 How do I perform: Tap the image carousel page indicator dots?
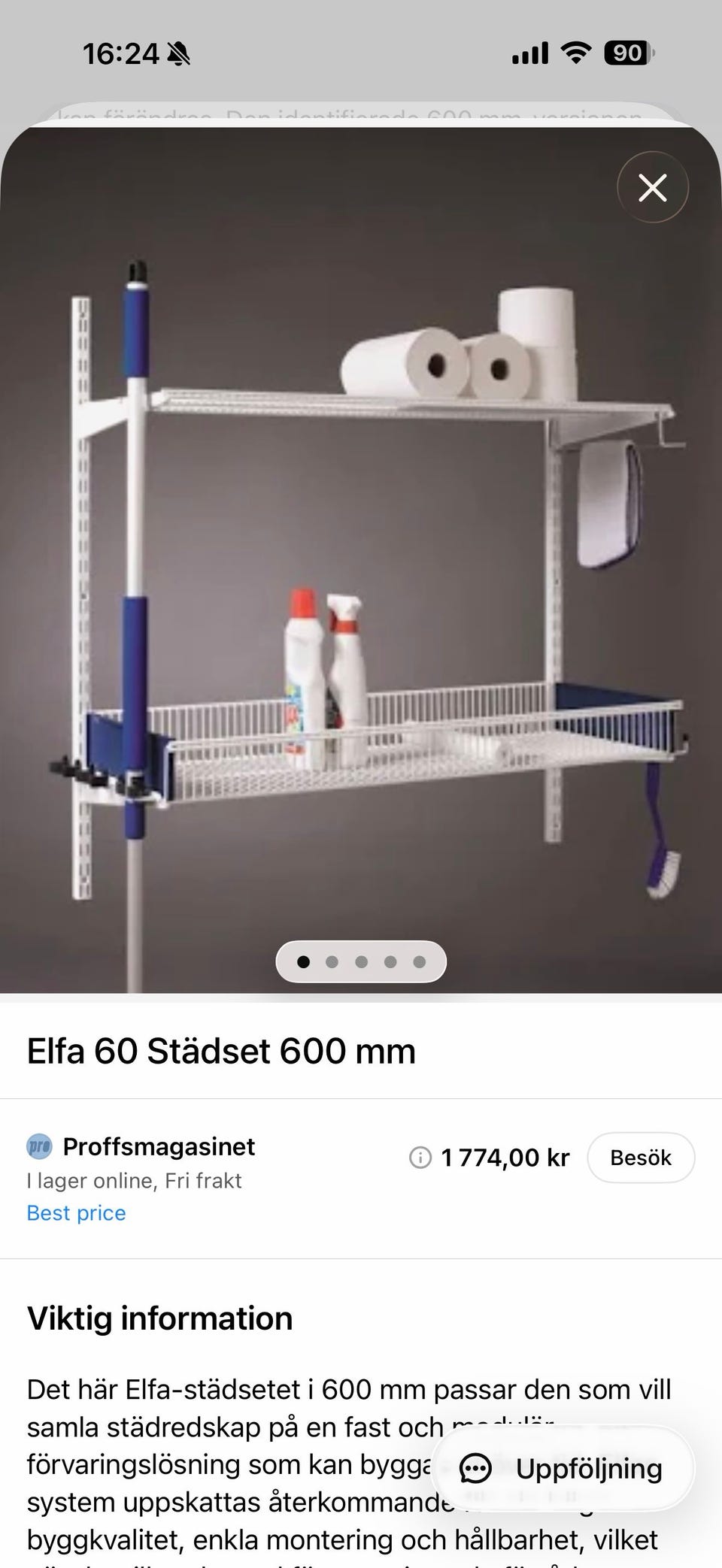point(361,961)
